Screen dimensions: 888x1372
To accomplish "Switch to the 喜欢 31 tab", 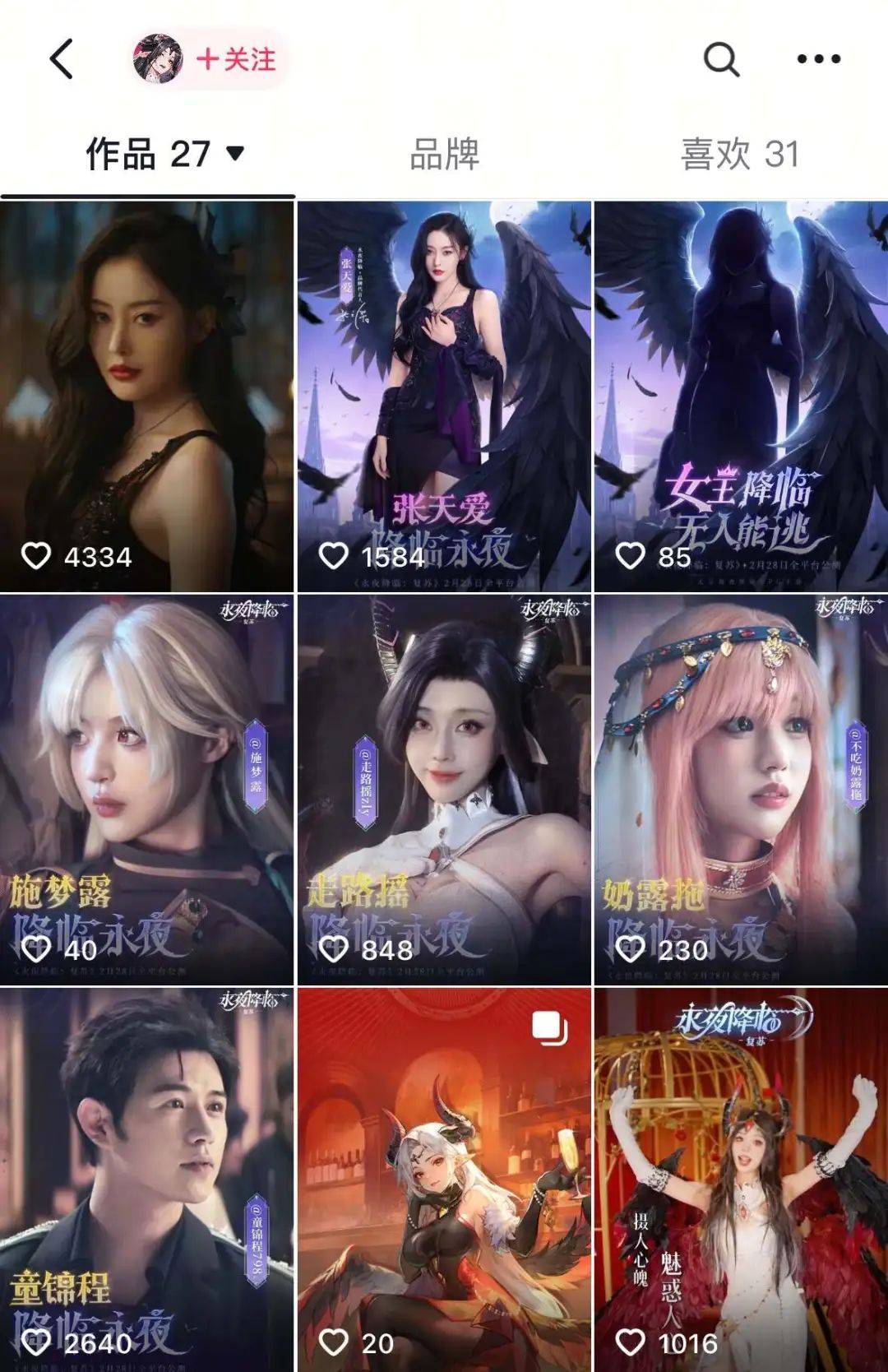I will (740, 154).
